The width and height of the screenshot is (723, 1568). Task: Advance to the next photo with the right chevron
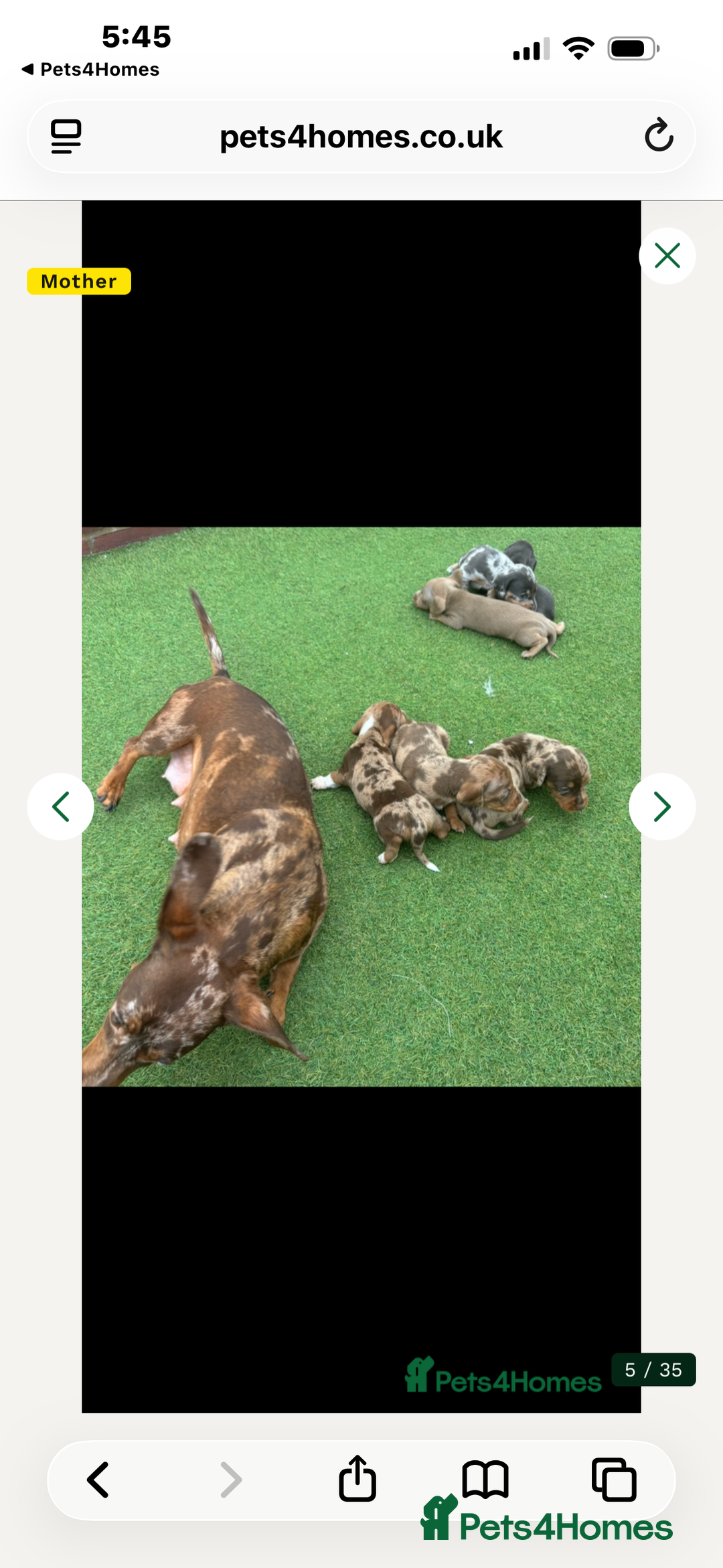pos(661,806)
